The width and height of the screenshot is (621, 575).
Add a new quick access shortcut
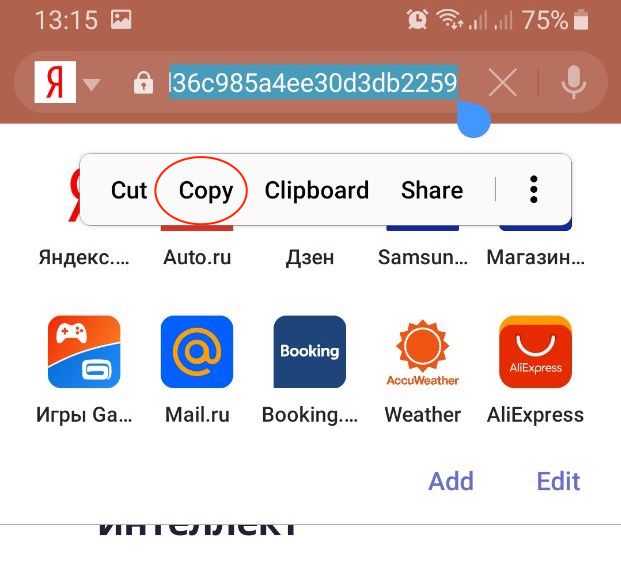click(x=451, y=481)
